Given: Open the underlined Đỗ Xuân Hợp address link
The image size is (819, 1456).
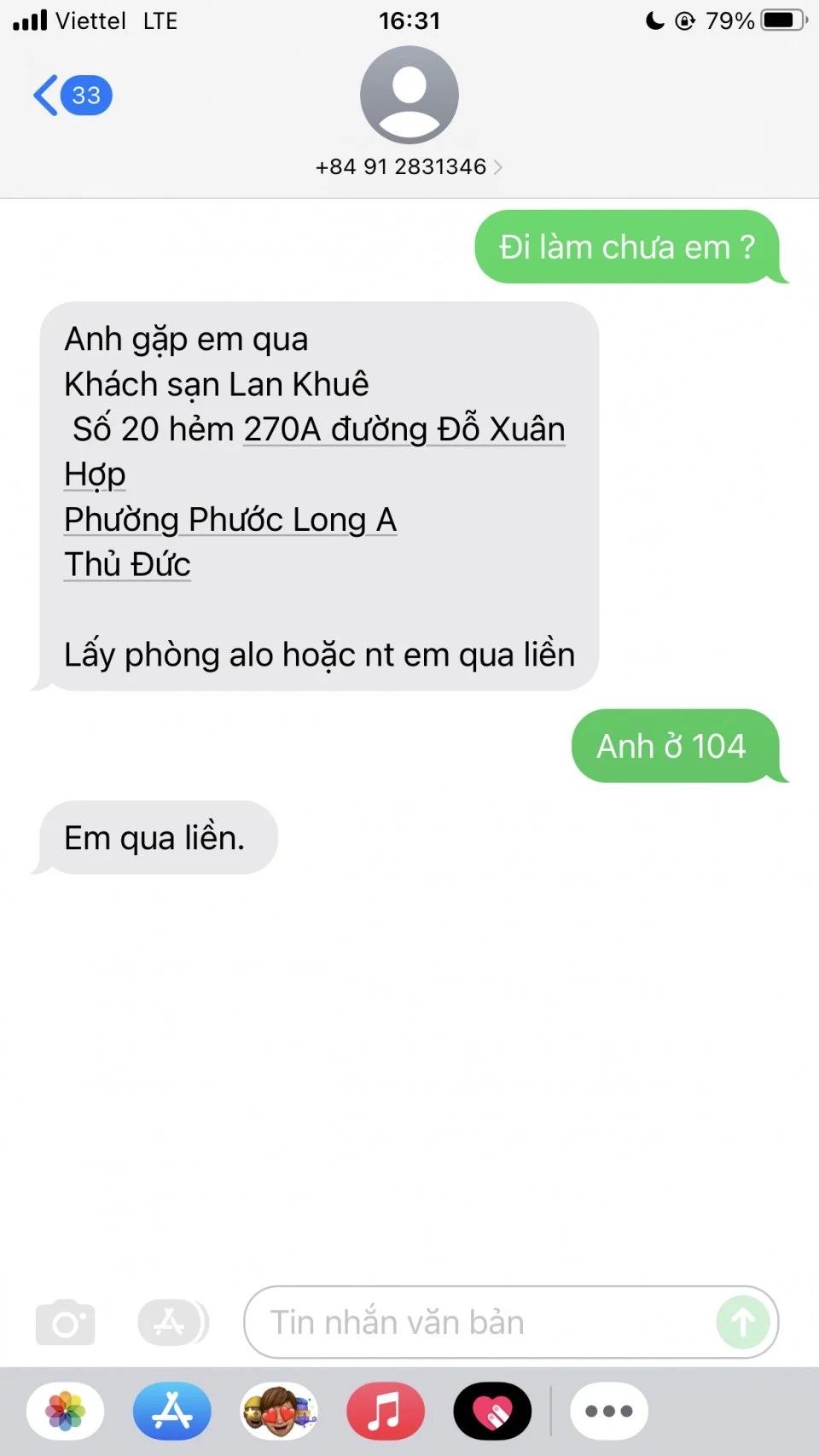Looking at the screenshot, I should pyautogui.click(x=404, y=430).
